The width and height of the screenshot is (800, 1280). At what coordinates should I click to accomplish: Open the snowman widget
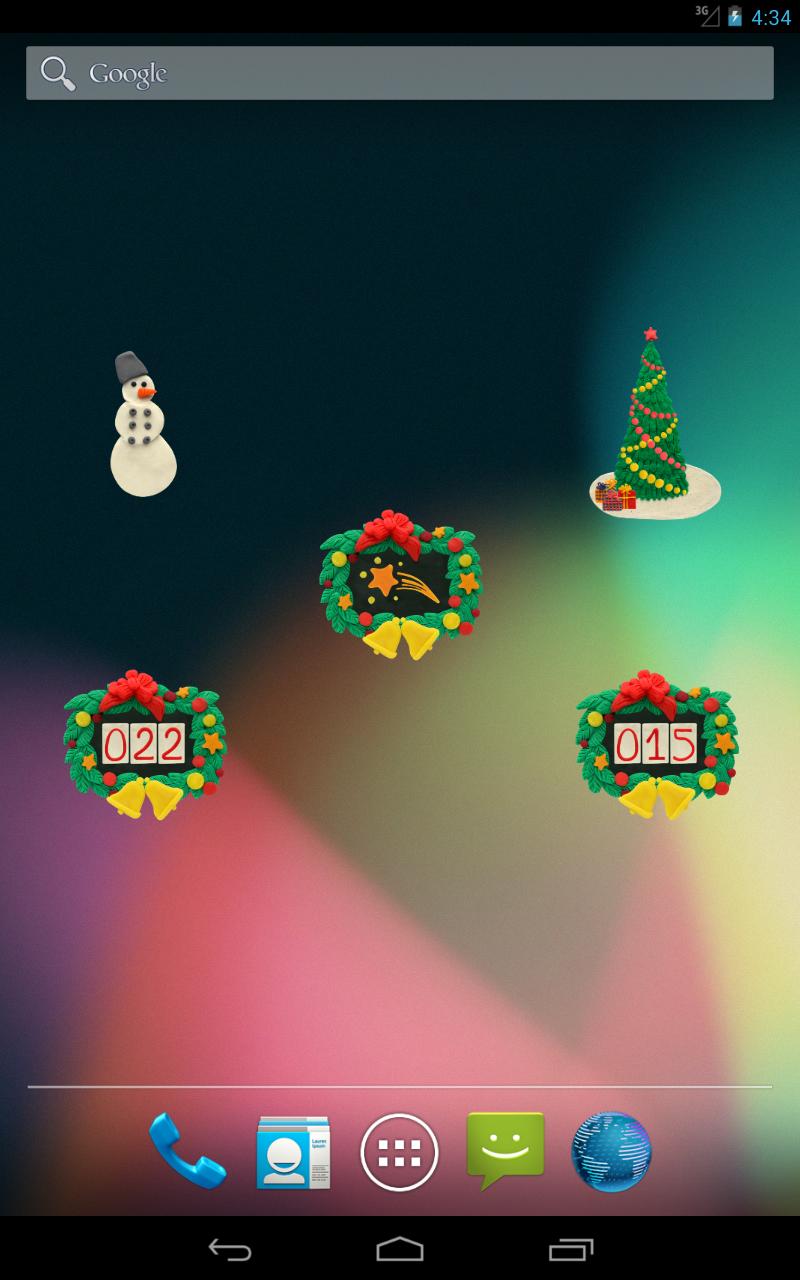[142, 428]
